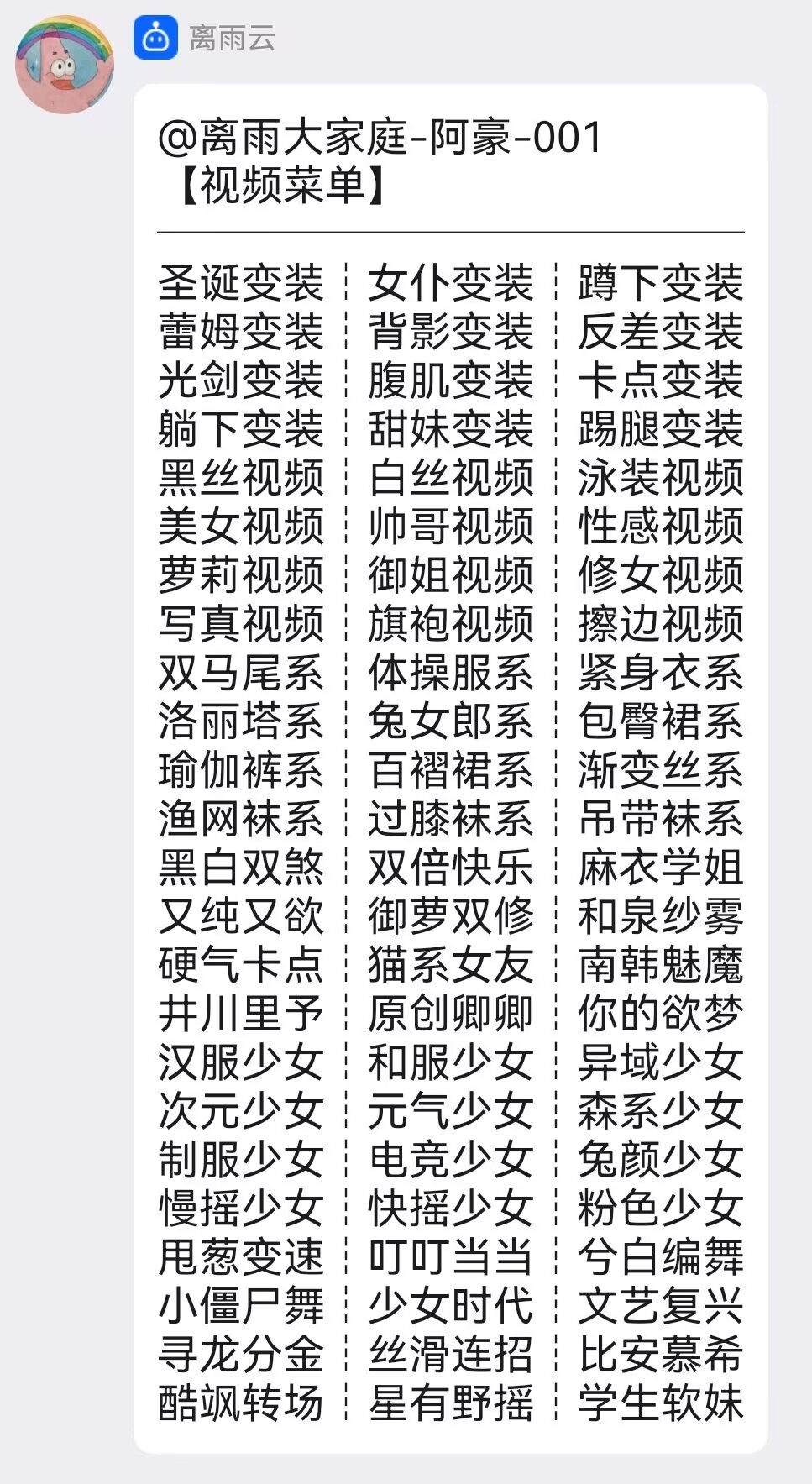Open the blue robot badge icon
812x1484 pixels.
(x=155, y=38)
